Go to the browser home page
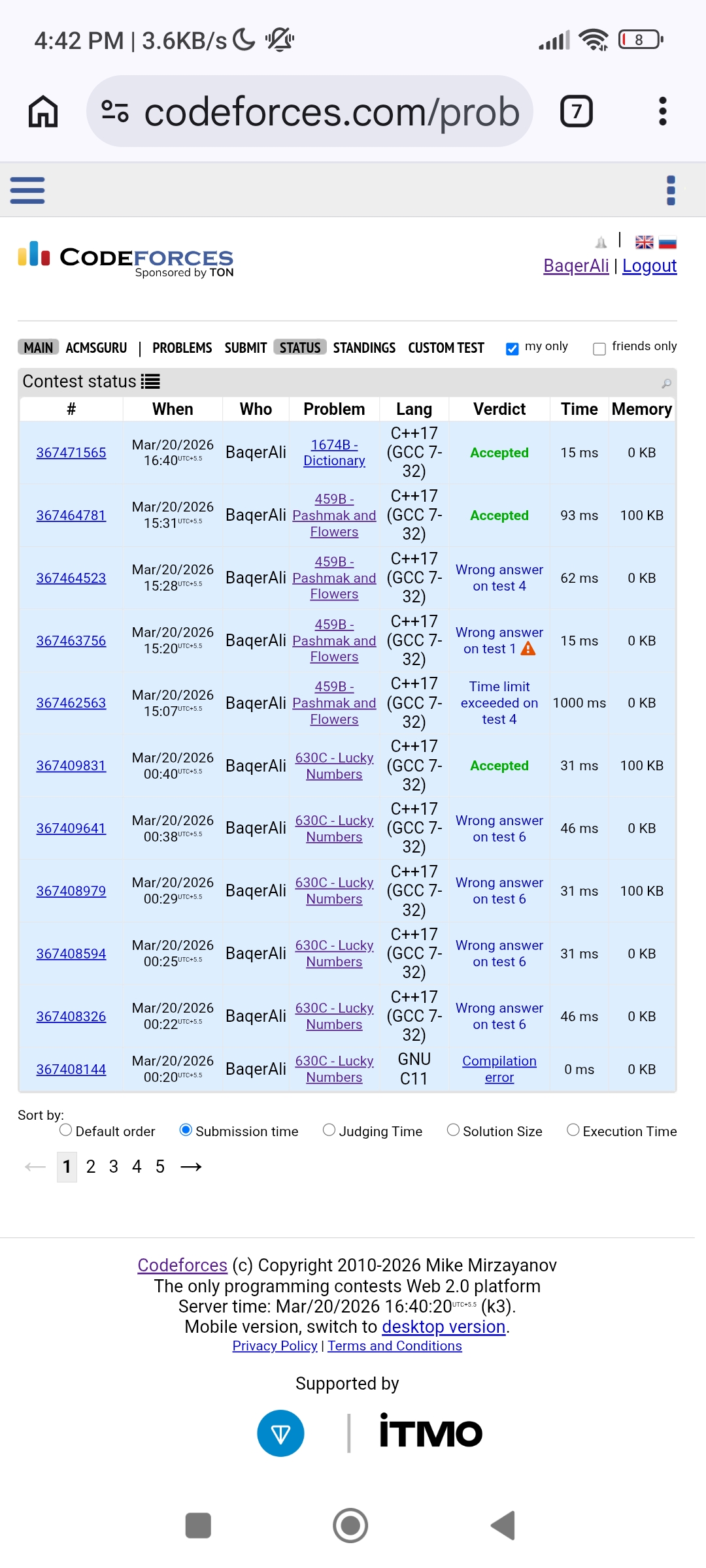Viewport: 706px width, 1568px height. click(x=43, y=111)
